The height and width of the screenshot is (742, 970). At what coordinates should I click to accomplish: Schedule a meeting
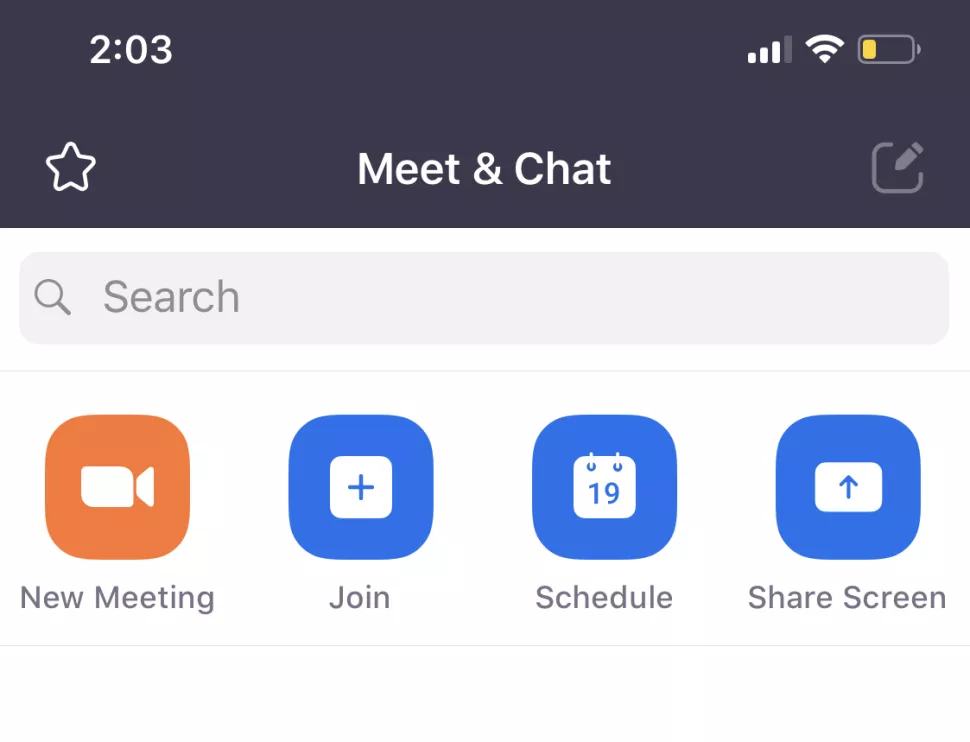(x=604, y=487)
